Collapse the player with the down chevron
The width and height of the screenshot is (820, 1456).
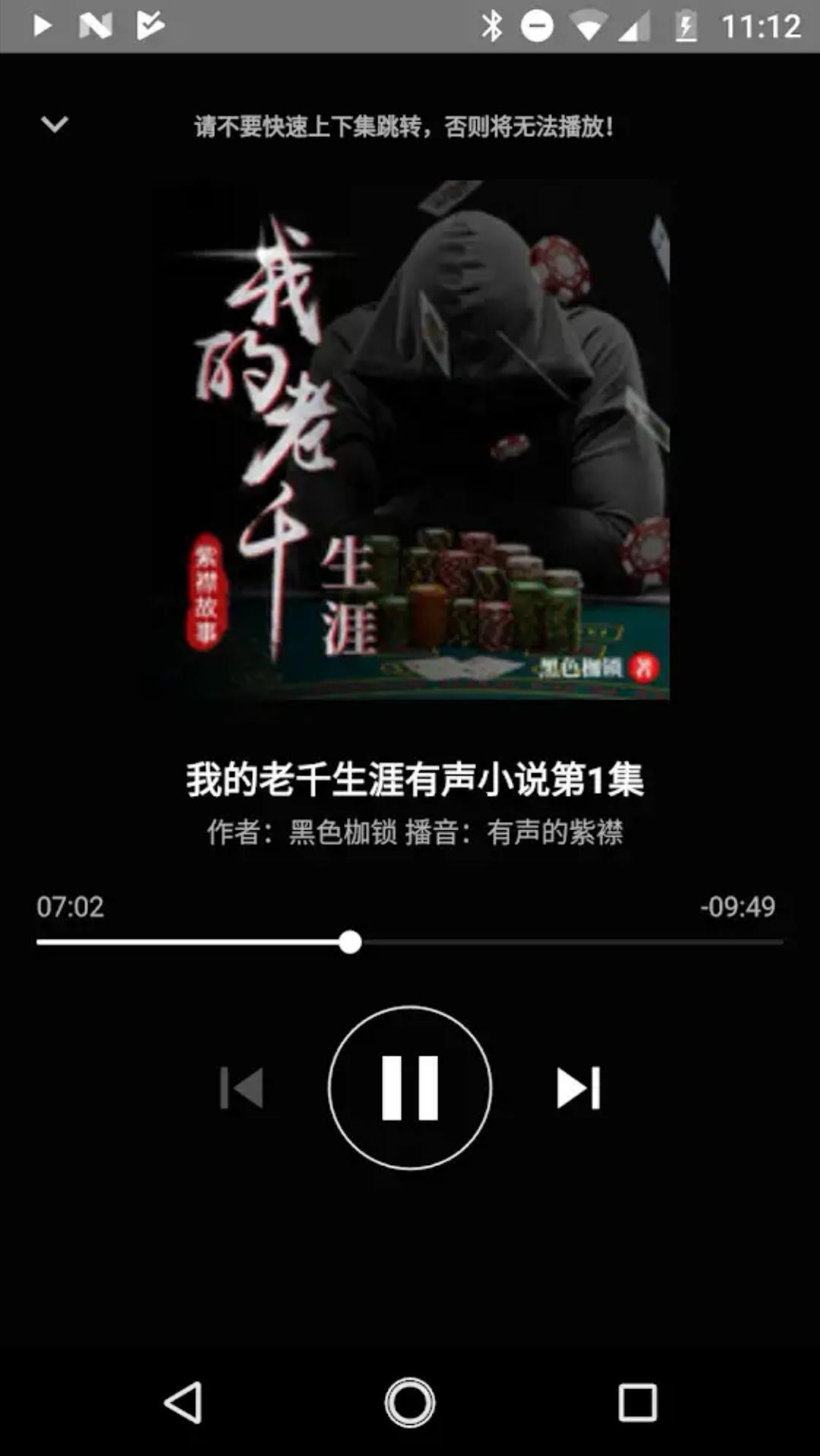53,125
